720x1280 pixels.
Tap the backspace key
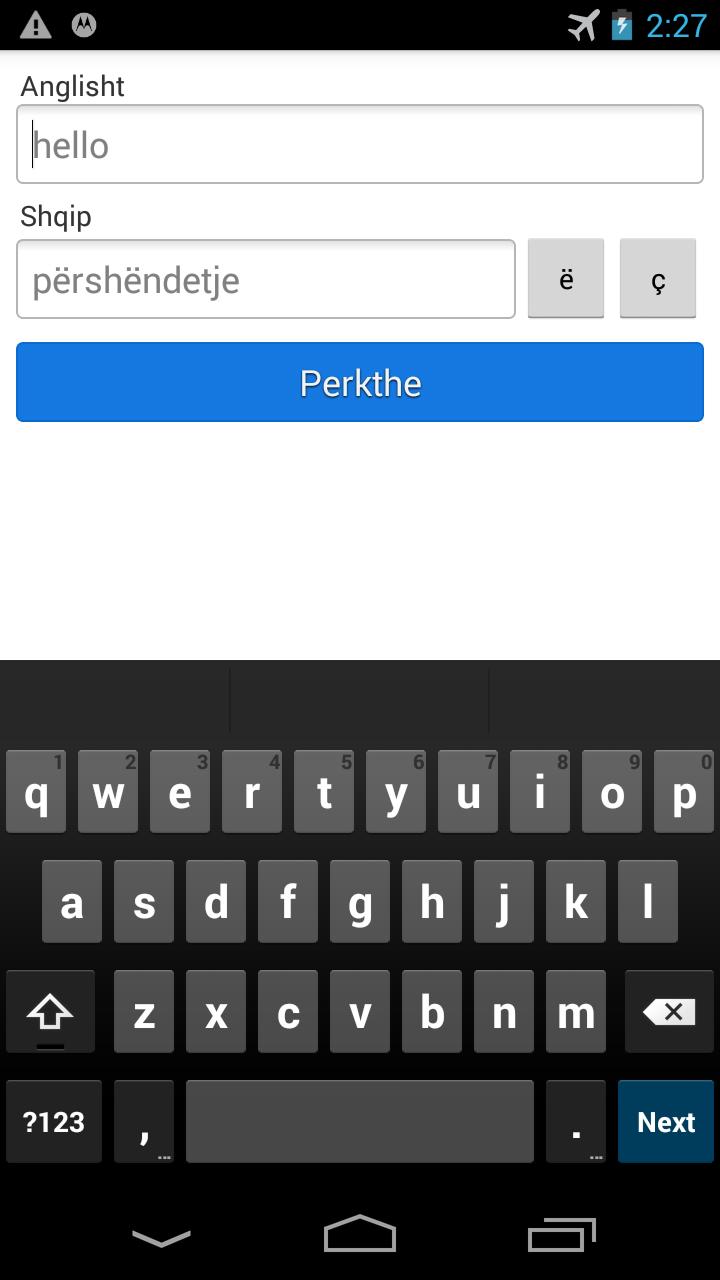tap(669, 1012)
